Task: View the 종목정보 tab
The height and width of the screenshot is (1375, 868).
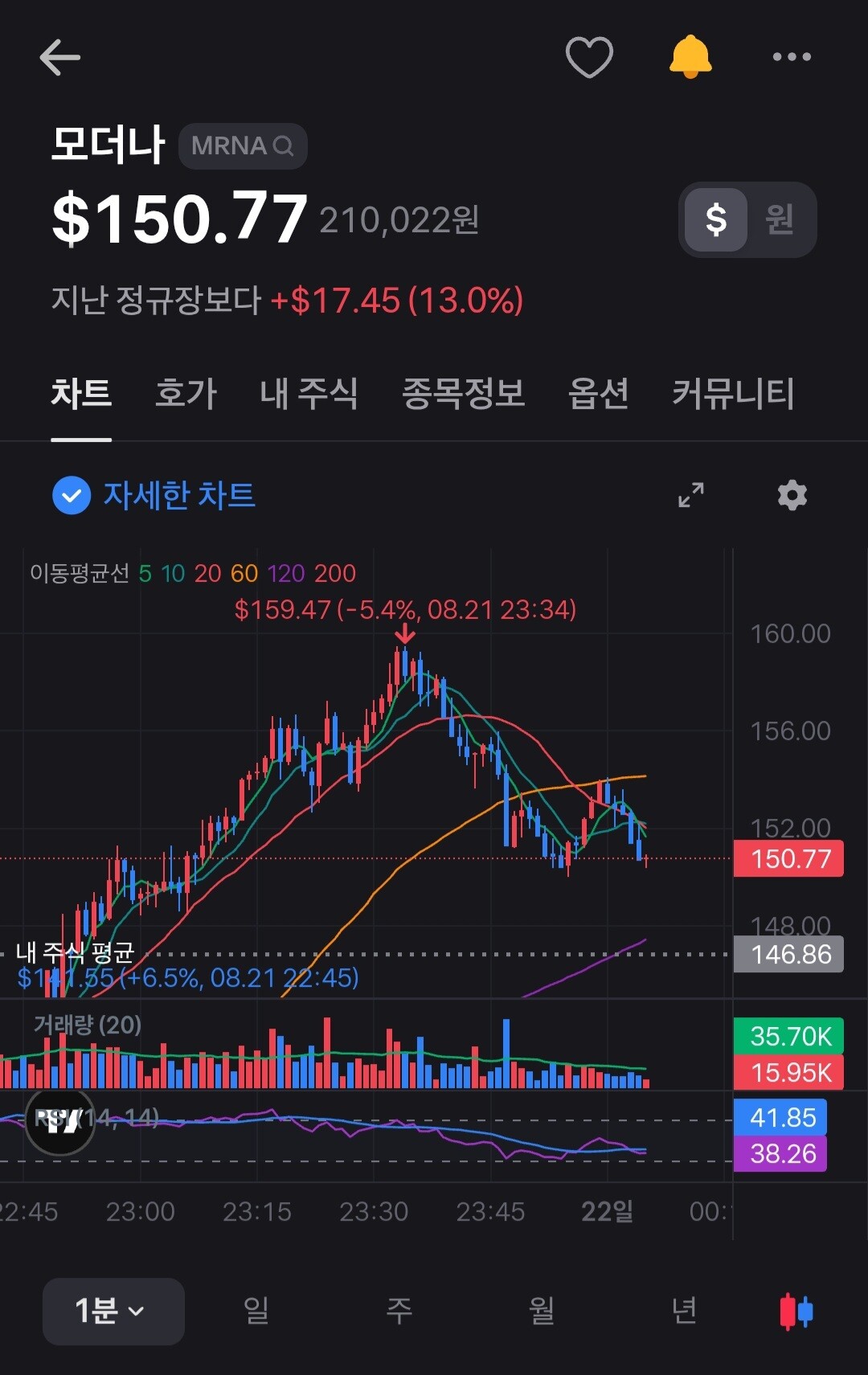Action: [x=463, y=394]
